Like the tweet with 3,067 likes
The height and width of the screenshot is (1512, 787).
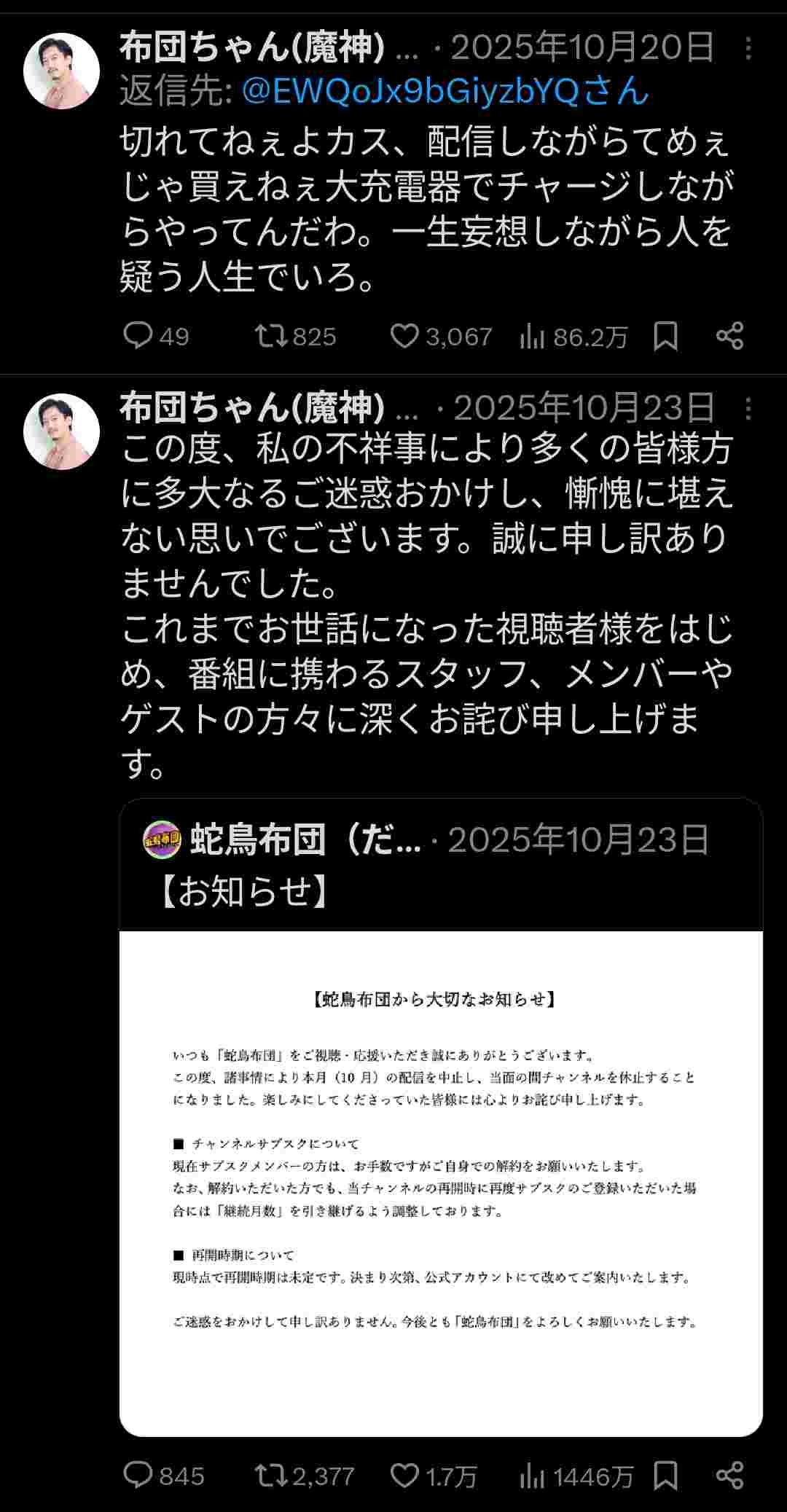(404, 336)
